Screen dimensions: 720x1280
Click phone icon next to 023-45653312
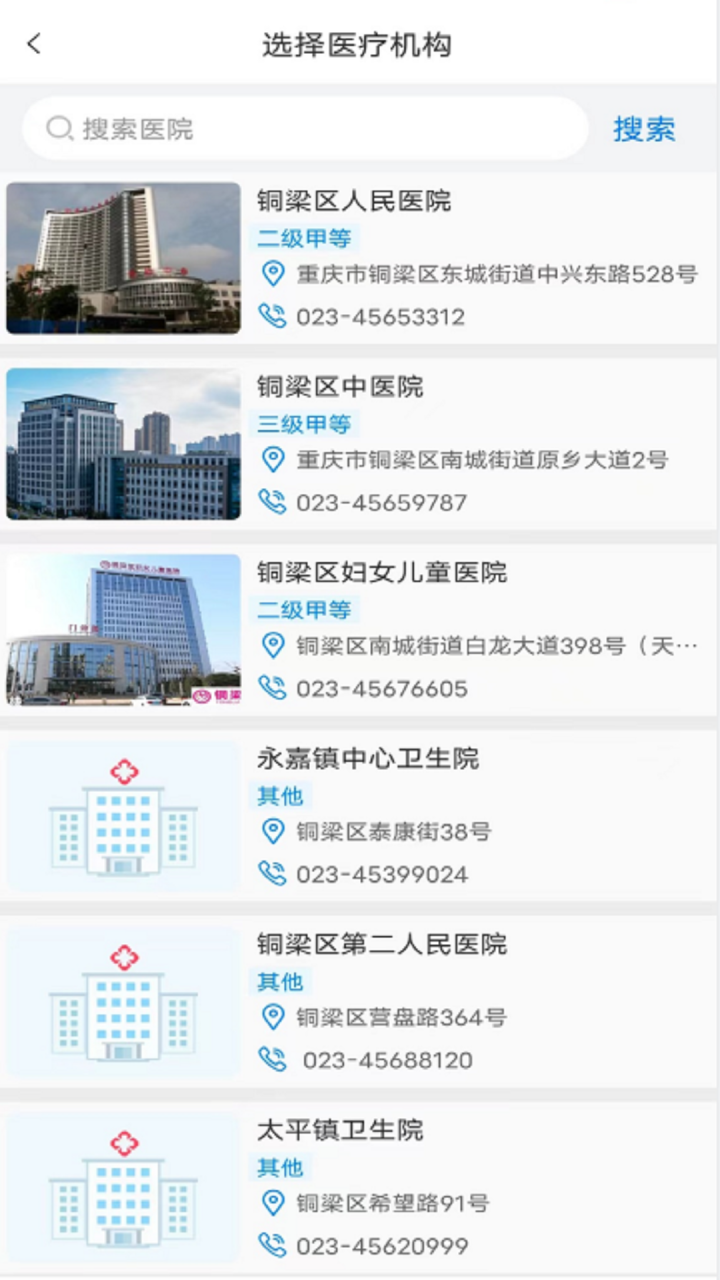click(270, 316)
